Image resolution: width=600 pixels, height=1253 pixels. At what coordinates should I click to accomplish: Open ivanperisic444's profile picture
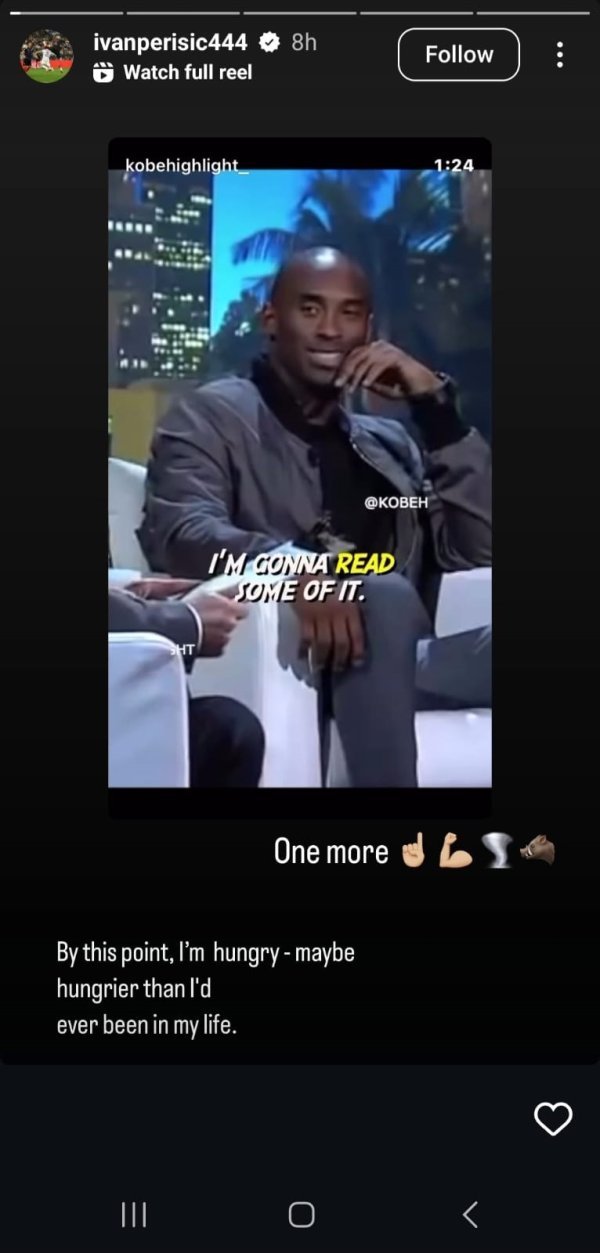[46, 56]
